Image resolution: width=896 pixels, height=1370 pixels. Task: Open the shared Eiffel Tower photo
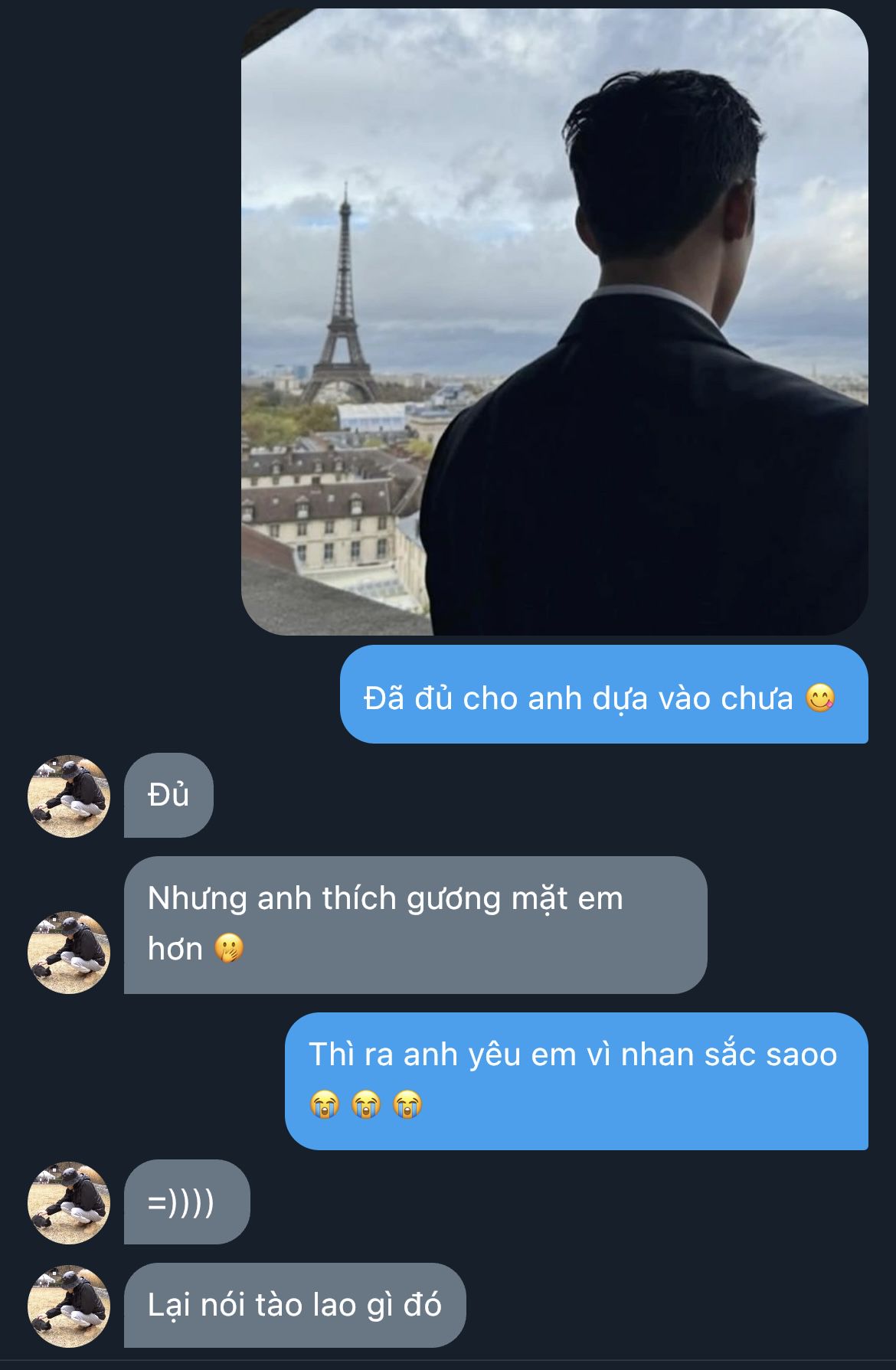coord(554,322)
